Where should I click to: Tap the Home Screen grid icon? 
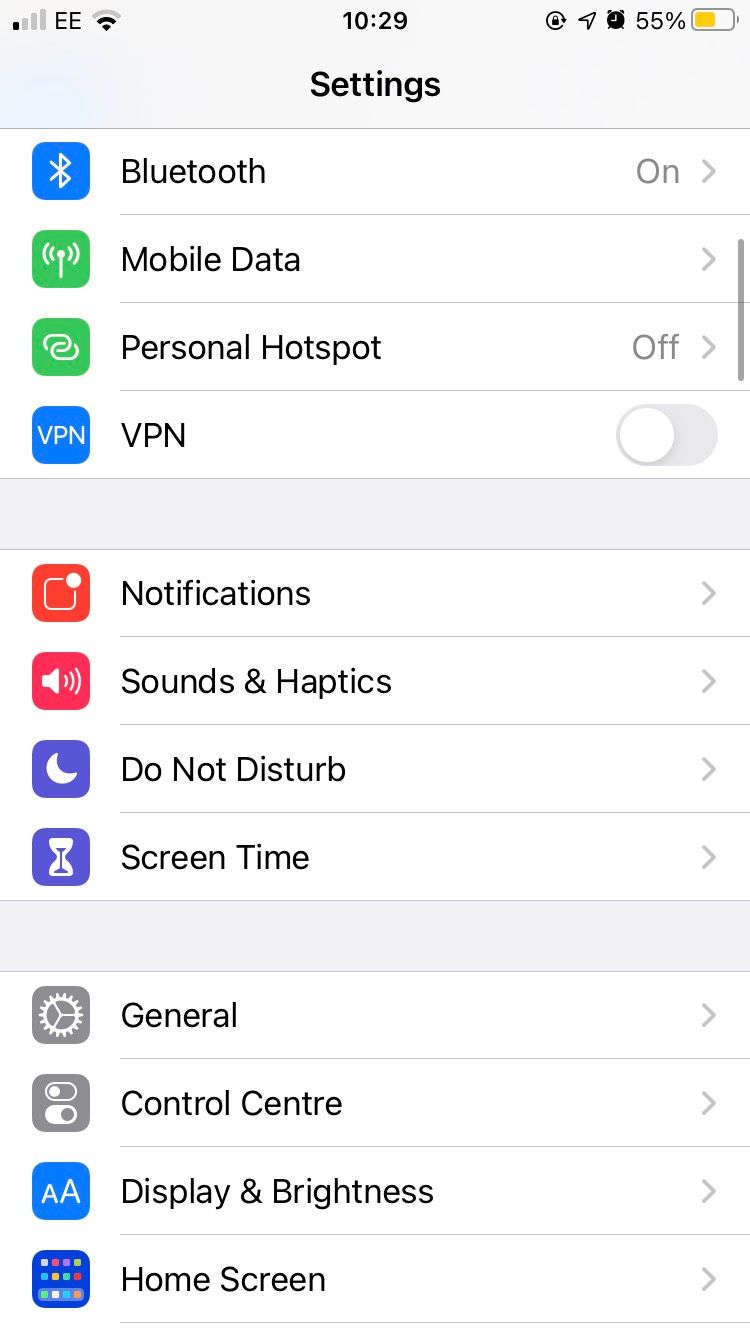60,1279
